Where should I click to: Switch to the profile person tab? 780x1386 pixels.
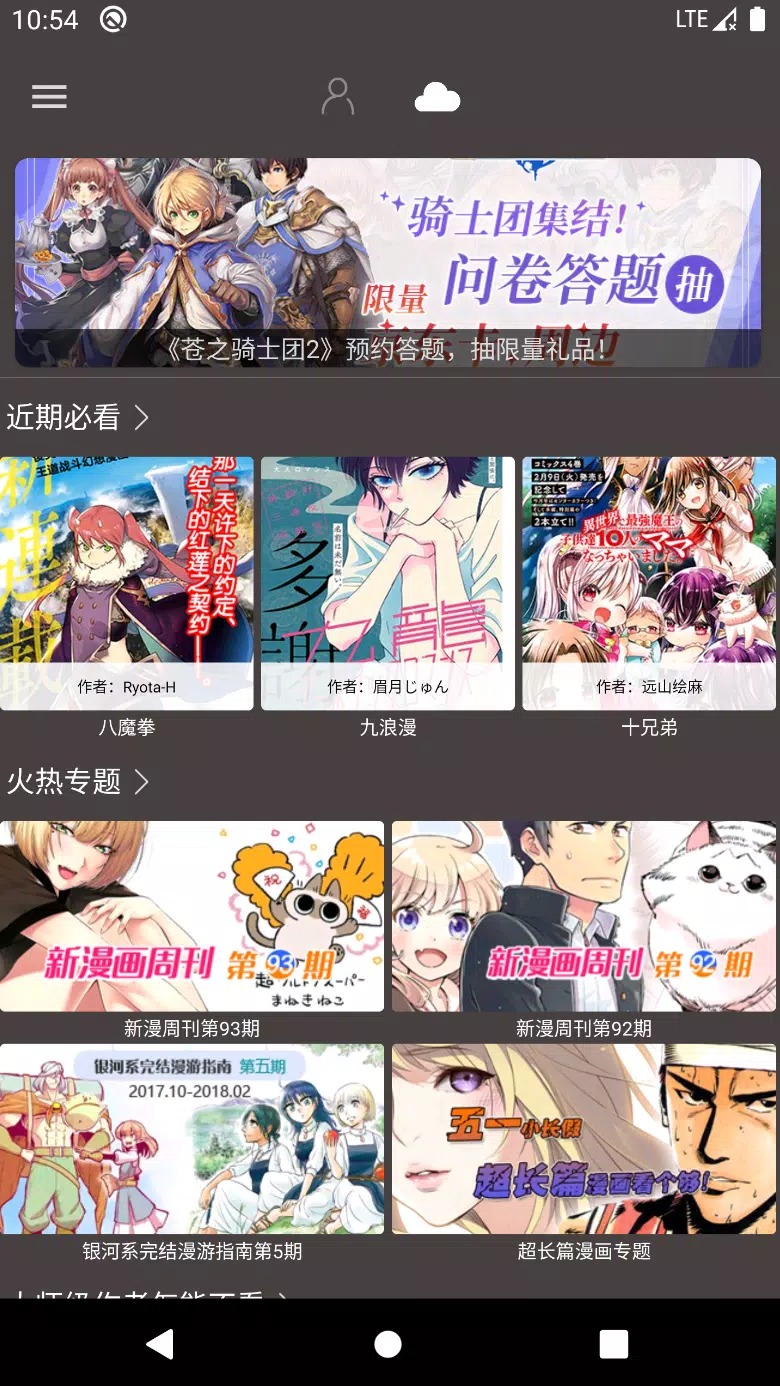tap(338, 97)
